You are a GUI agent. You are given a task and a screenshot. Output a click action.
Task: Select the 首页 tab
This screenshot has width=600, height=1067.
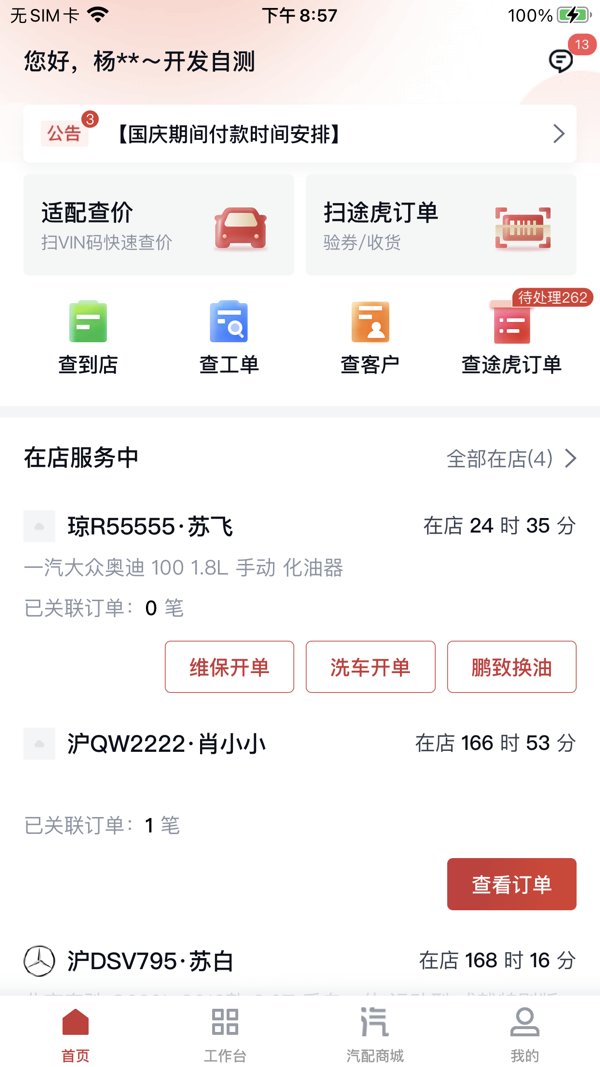(75, 1034)
